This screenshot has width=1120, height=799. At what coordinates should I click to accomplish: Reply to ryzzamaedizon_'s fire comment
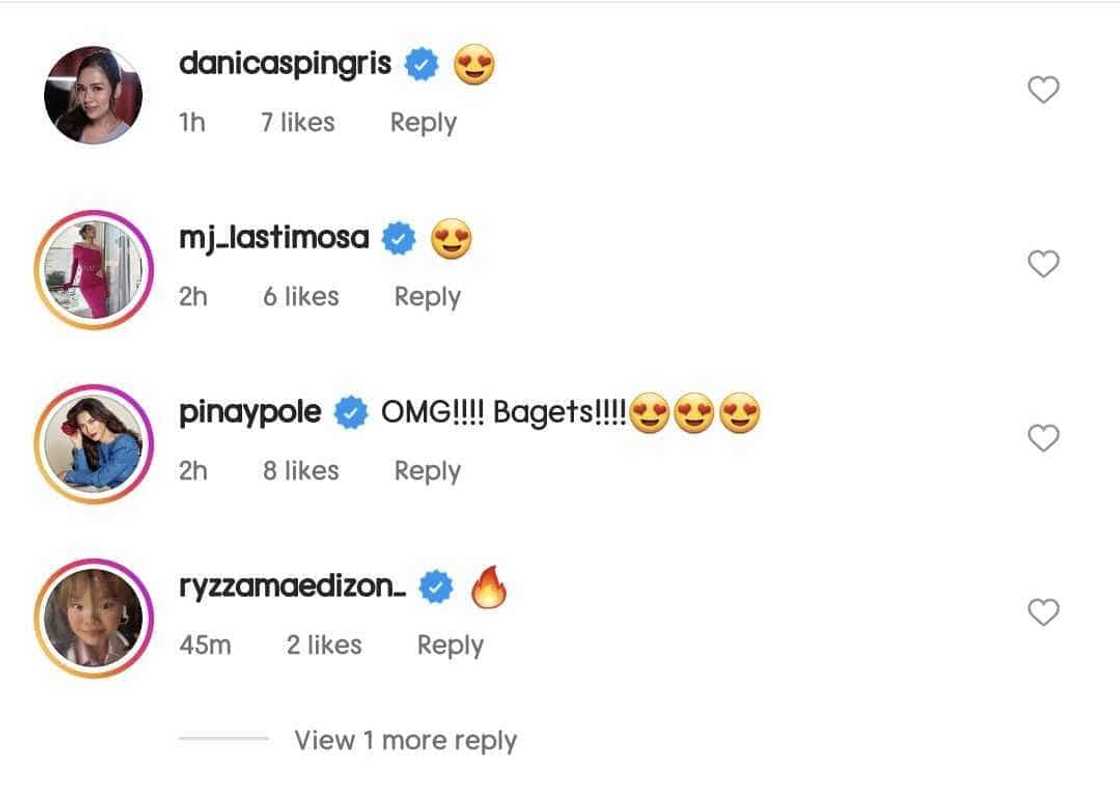450,645
